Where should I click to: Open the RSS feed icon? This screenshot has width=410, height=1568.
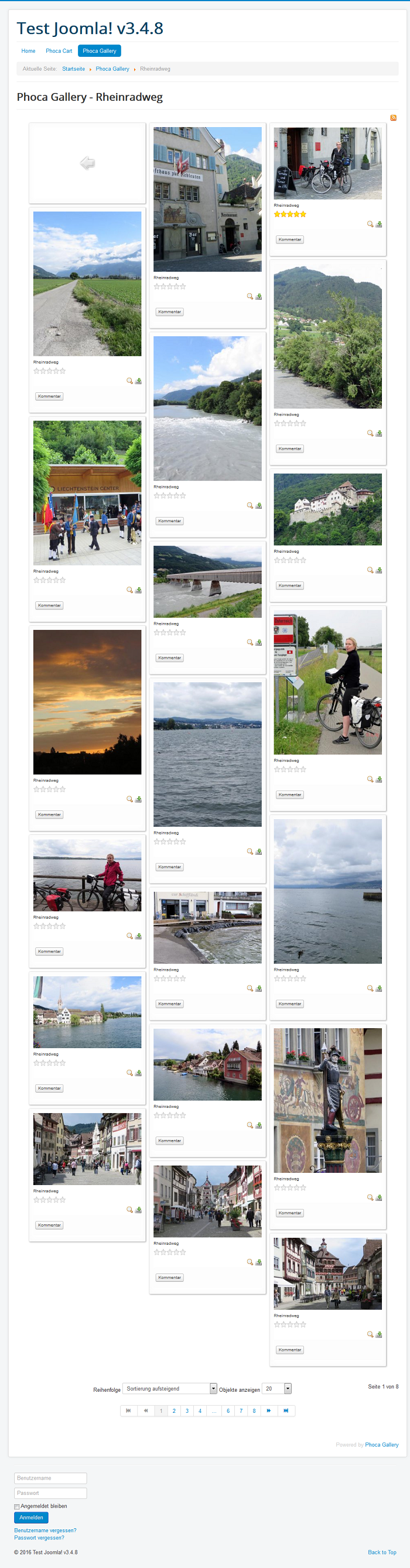[x=393, y=118]
